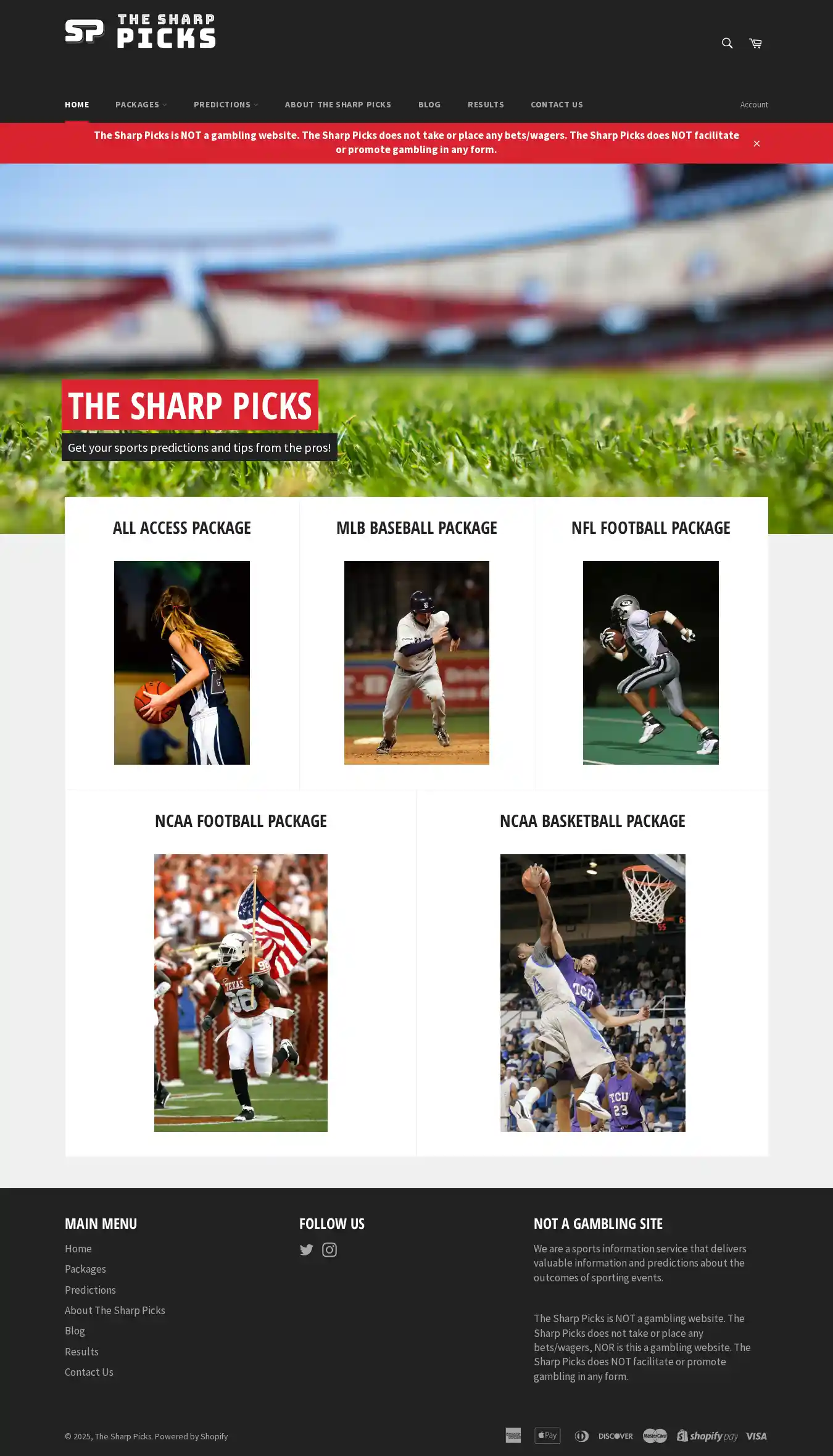
Task: View the NCAA Football Package card
Action: point(241,992)
